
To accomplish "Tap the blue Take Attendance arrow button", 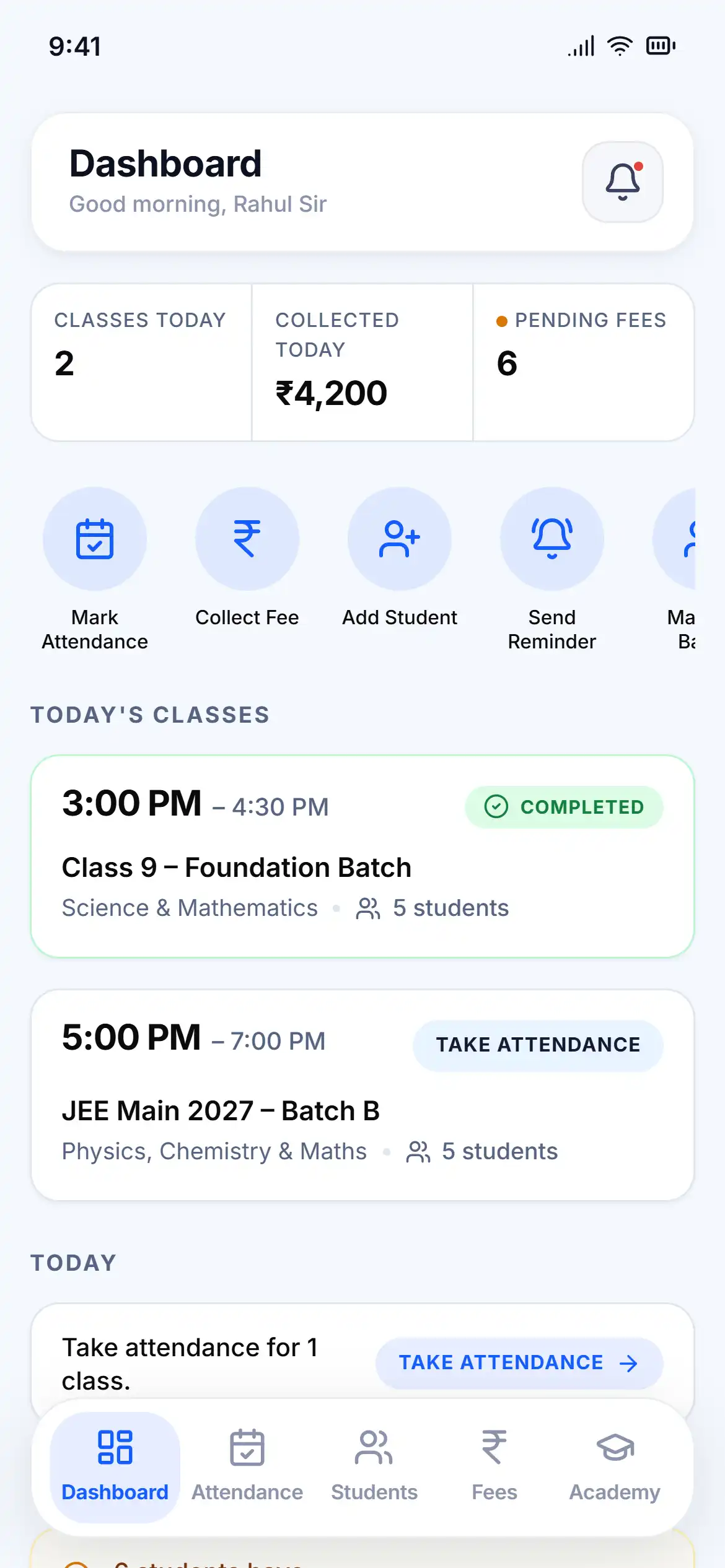I will (x=519, y=1362).
